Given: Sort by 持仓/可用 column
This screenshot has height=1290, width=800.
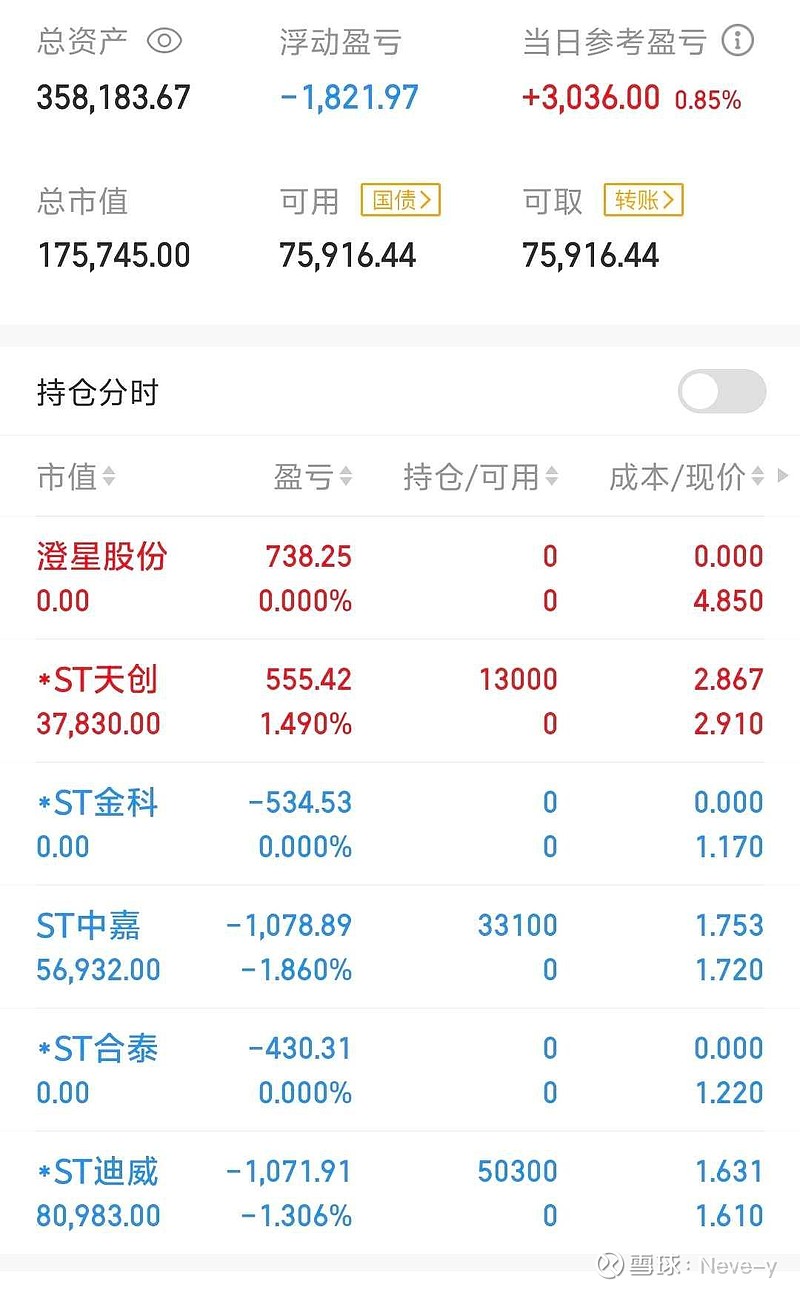Looking at the screenshot, I should [481, 477].
